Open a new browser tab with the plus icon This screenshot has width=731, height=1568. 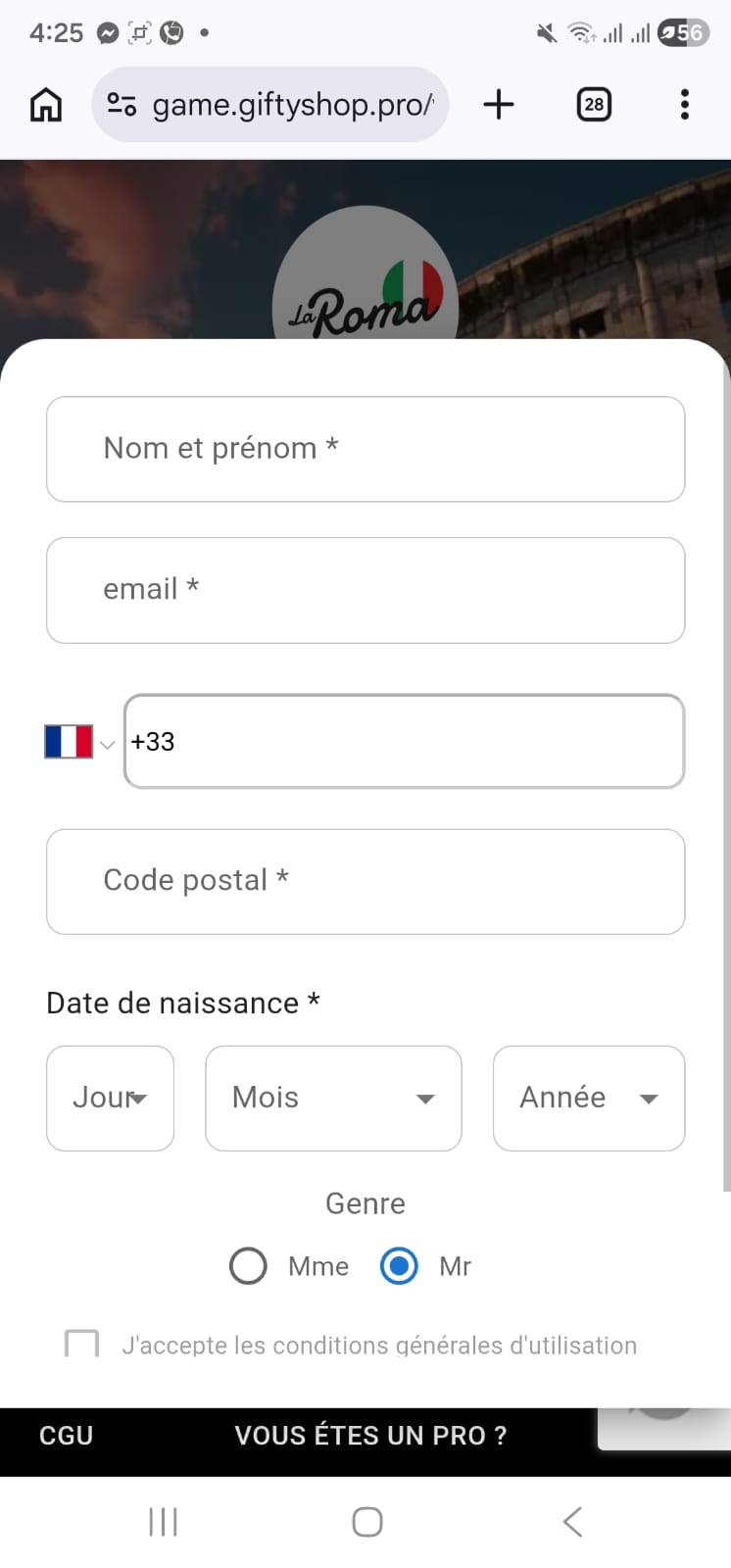[x=499, y=104]
